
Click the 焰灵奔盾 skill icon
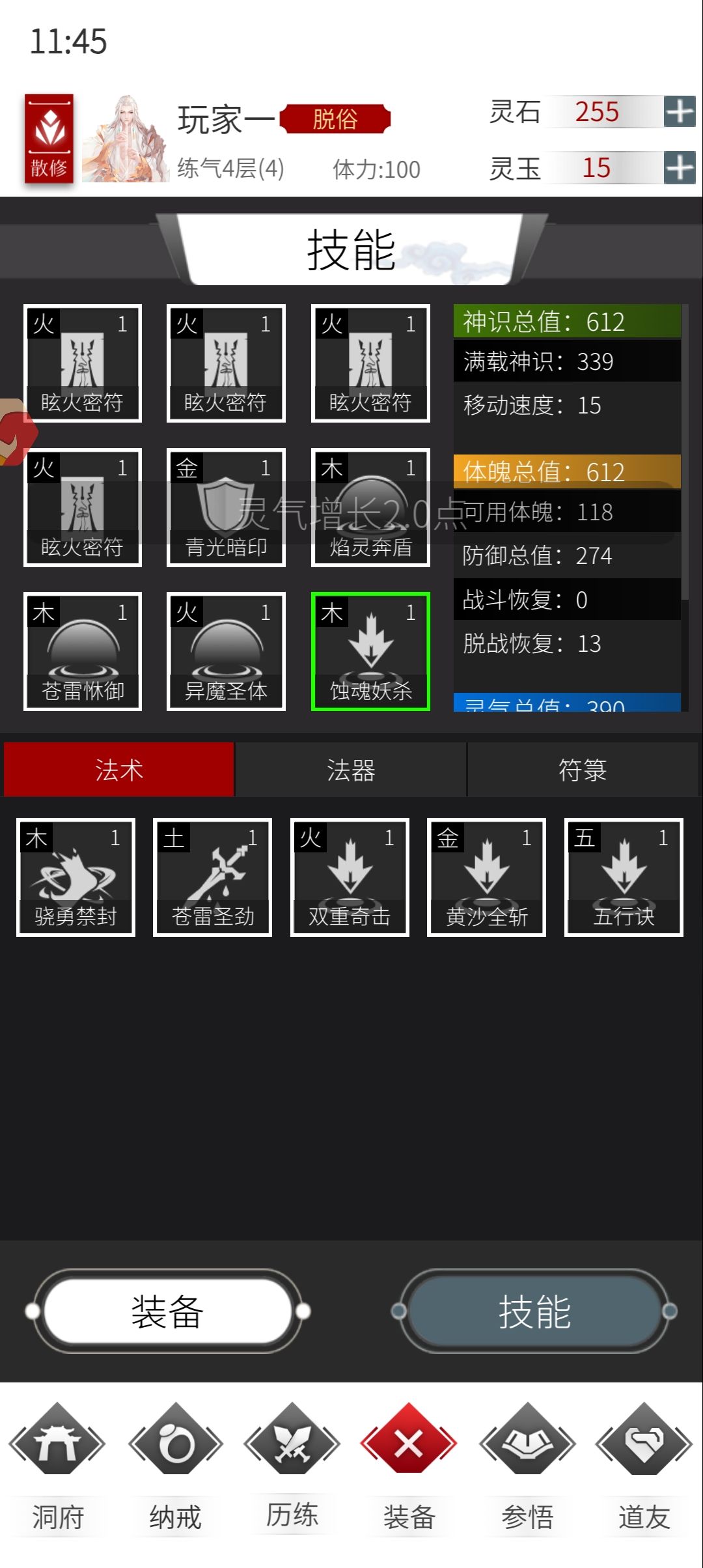[x=370, y=508]
